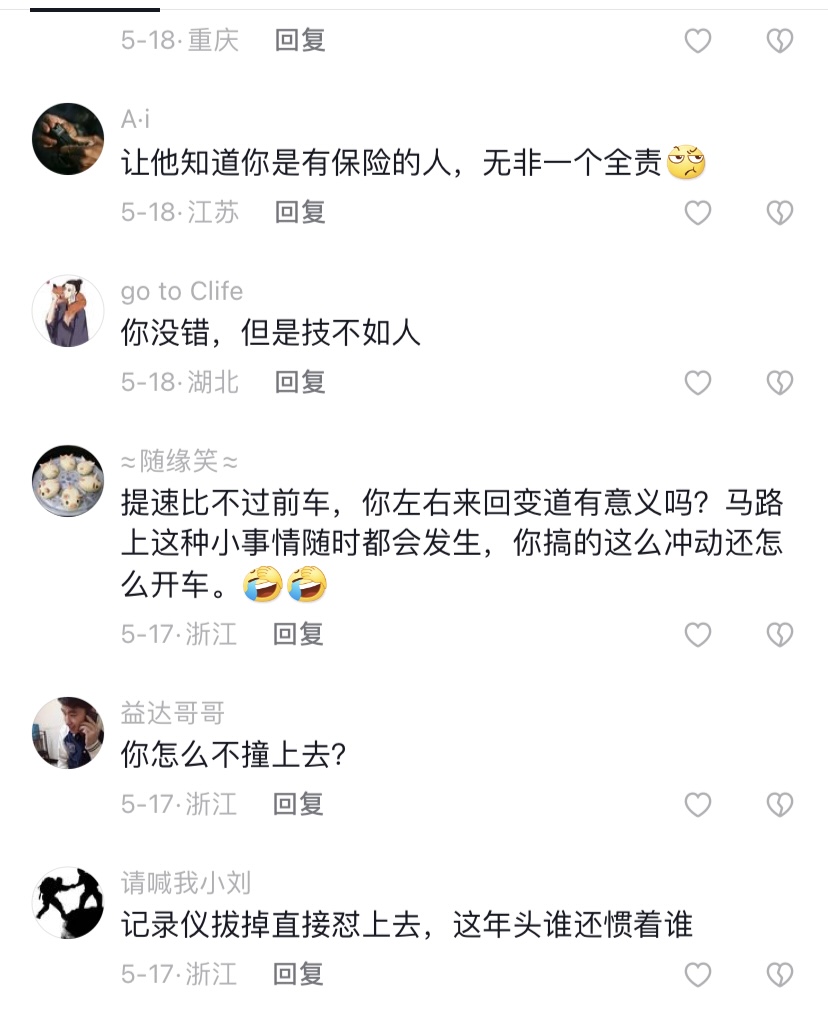828x1026 pixels.
Task: Reply to the 5-18 重庆 comment
Action: click(300, 40)
